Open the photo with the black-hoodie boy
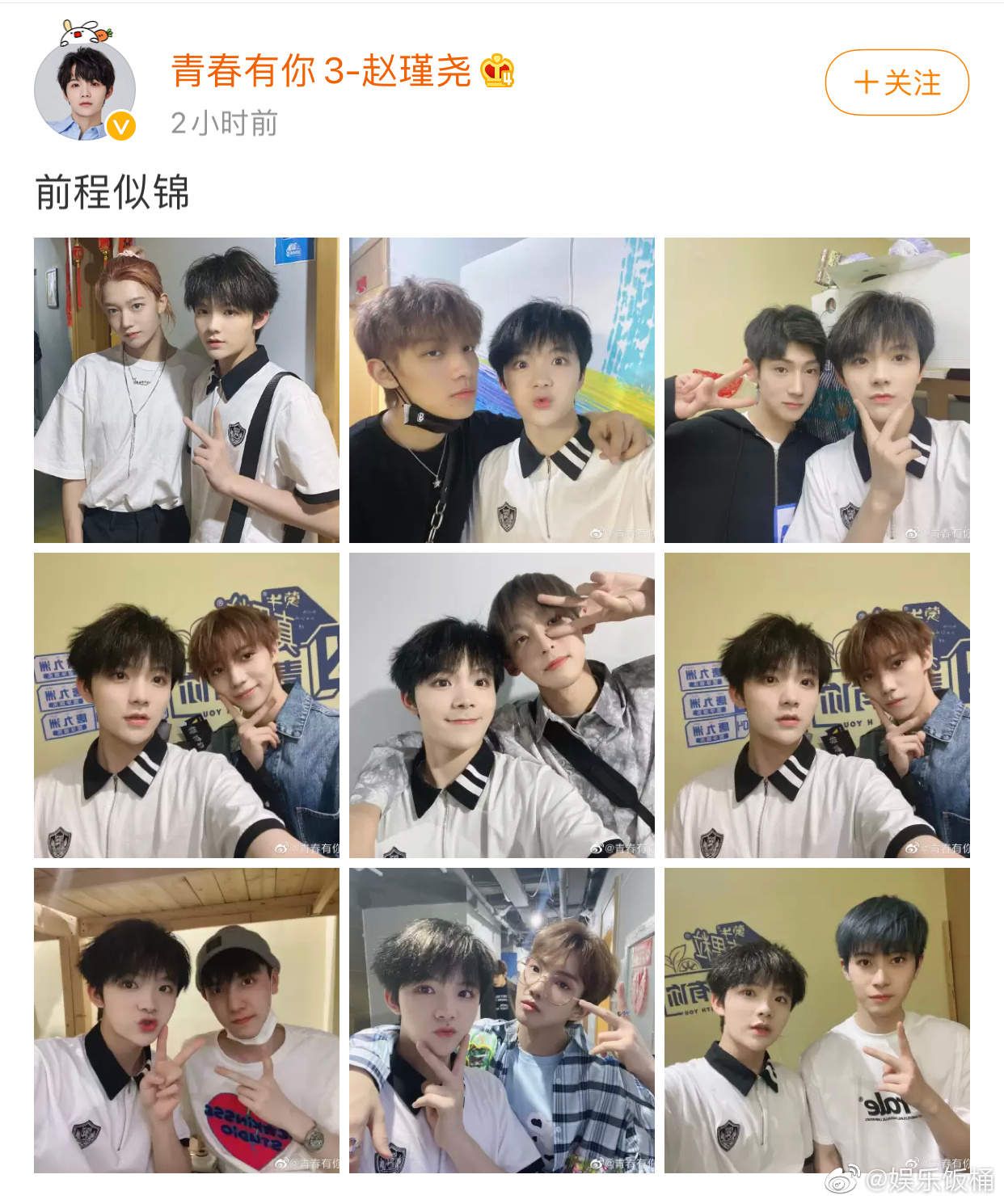This screenshot has width=1004, height=1204. tap(816, 389)
